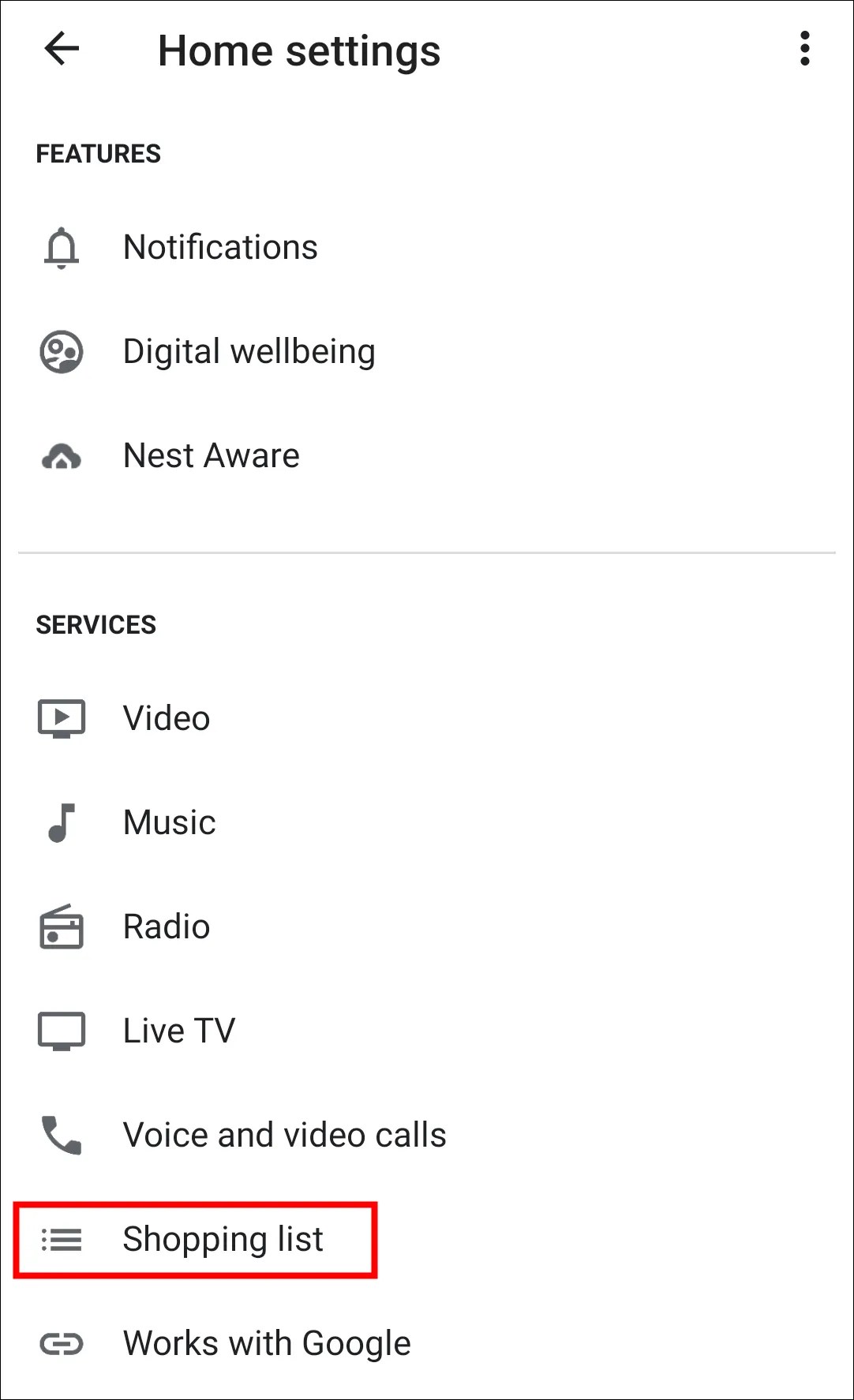Open Works with Google services
854x1400 pixels.
click(x=266, y=1342)
